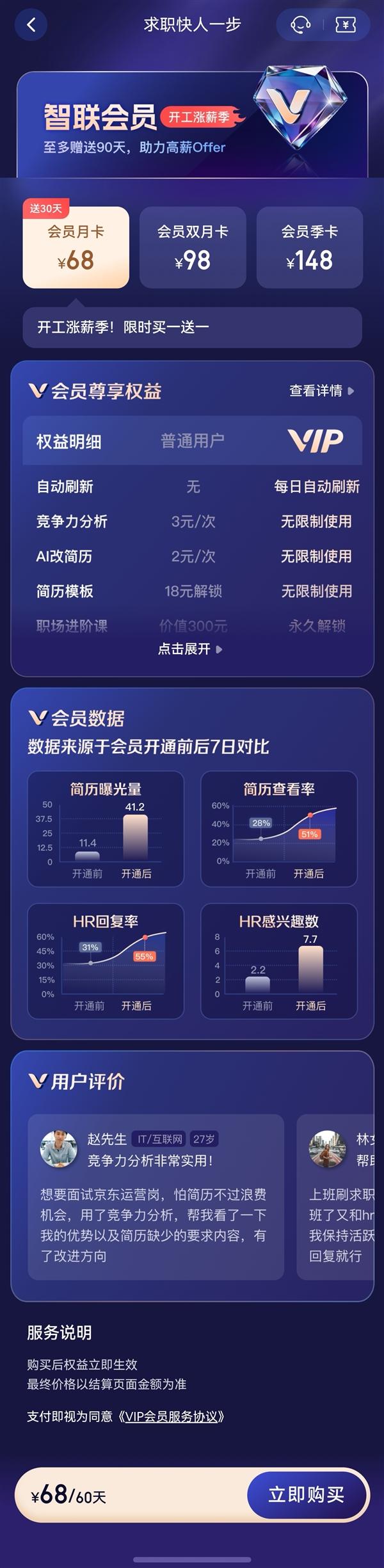Viewport: 384px width, 1568px height.
Task: Open the VIP会员服务协议 link
Action: click(x=172, y=1416)
